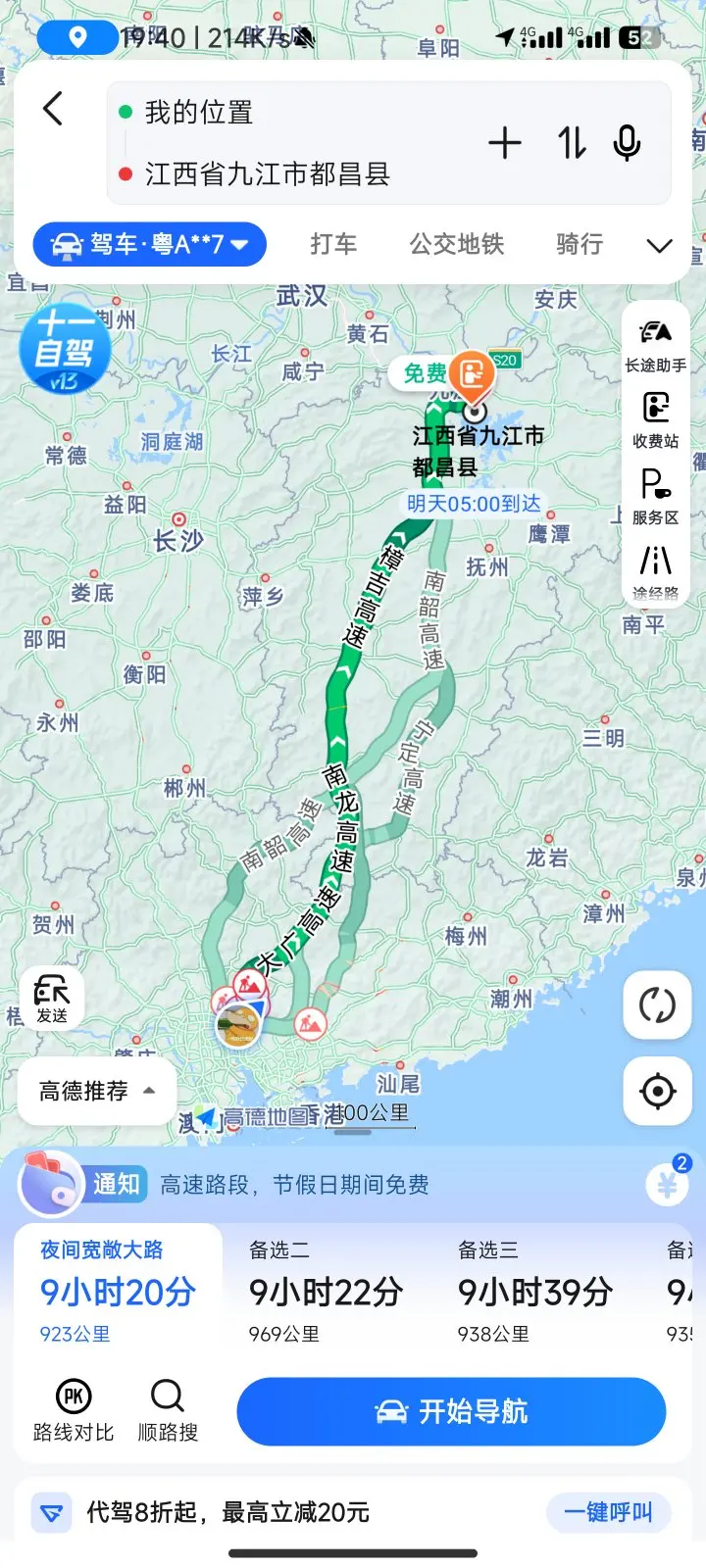This screenshot has height=1568, width=706.
Task: Edit the starting point 我的位置
Action: pos(199,113)
